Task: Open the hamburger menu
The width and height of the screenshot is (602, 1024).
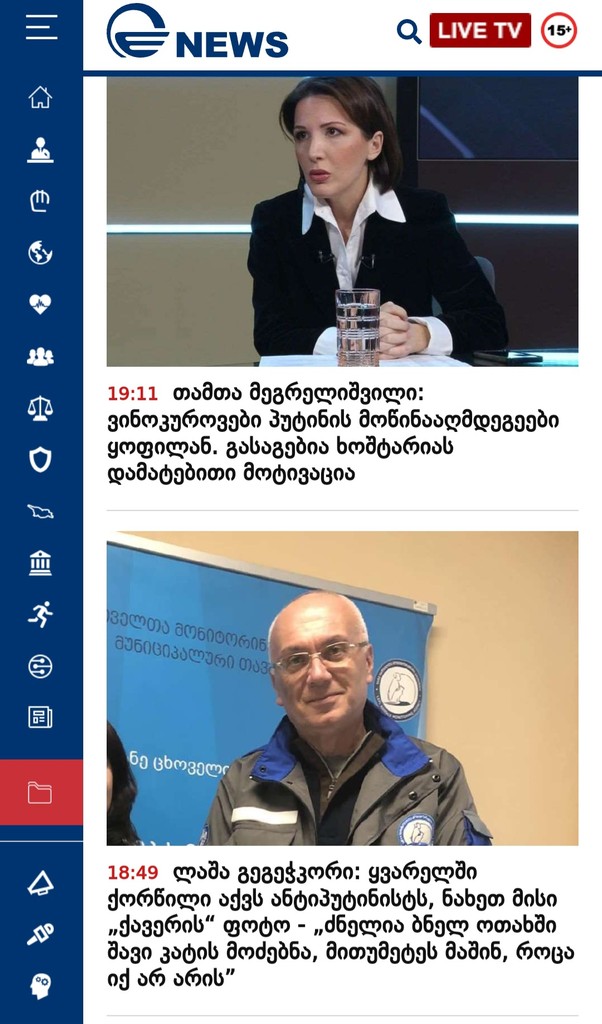Action: point(41,27)
